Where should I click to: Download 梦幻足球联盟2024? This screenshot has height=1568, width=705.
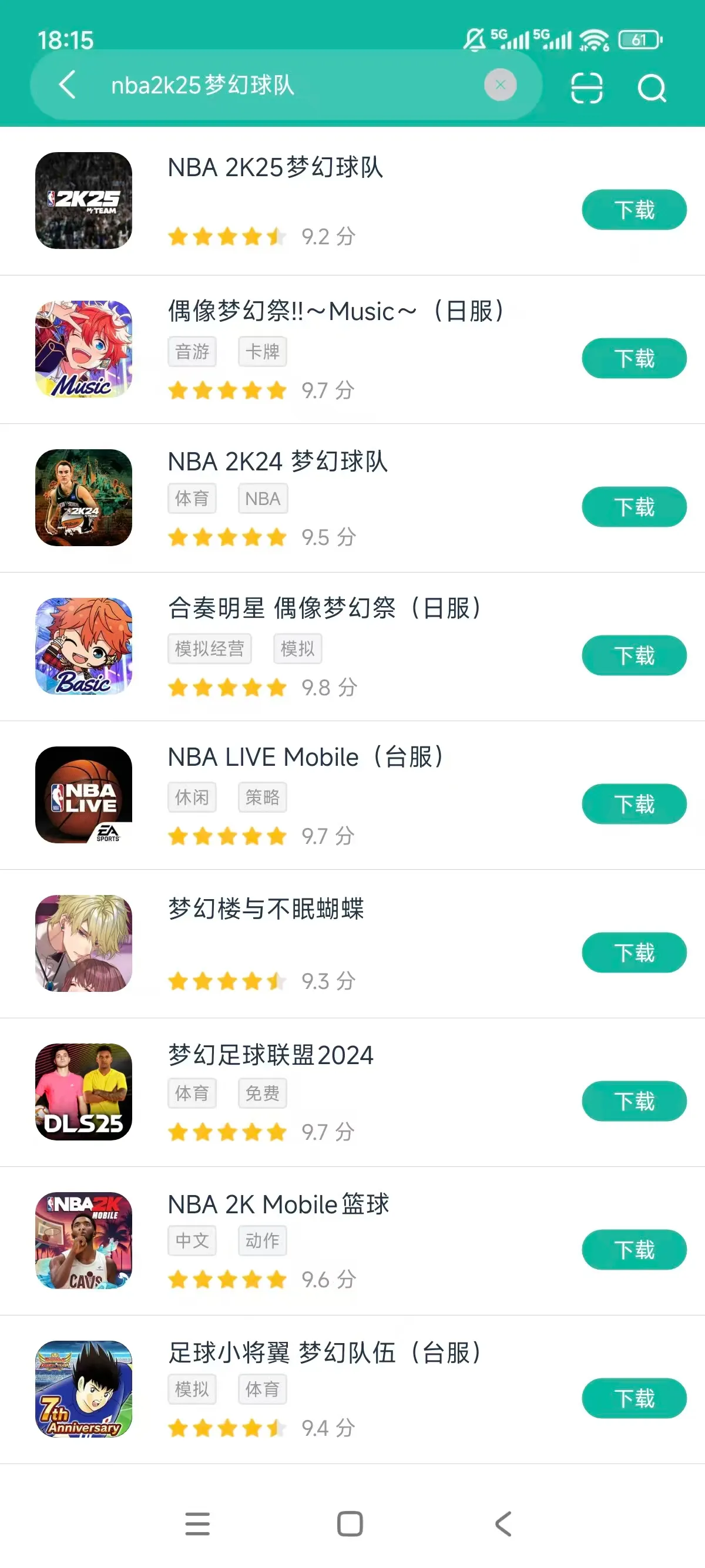coord(634,1101)
